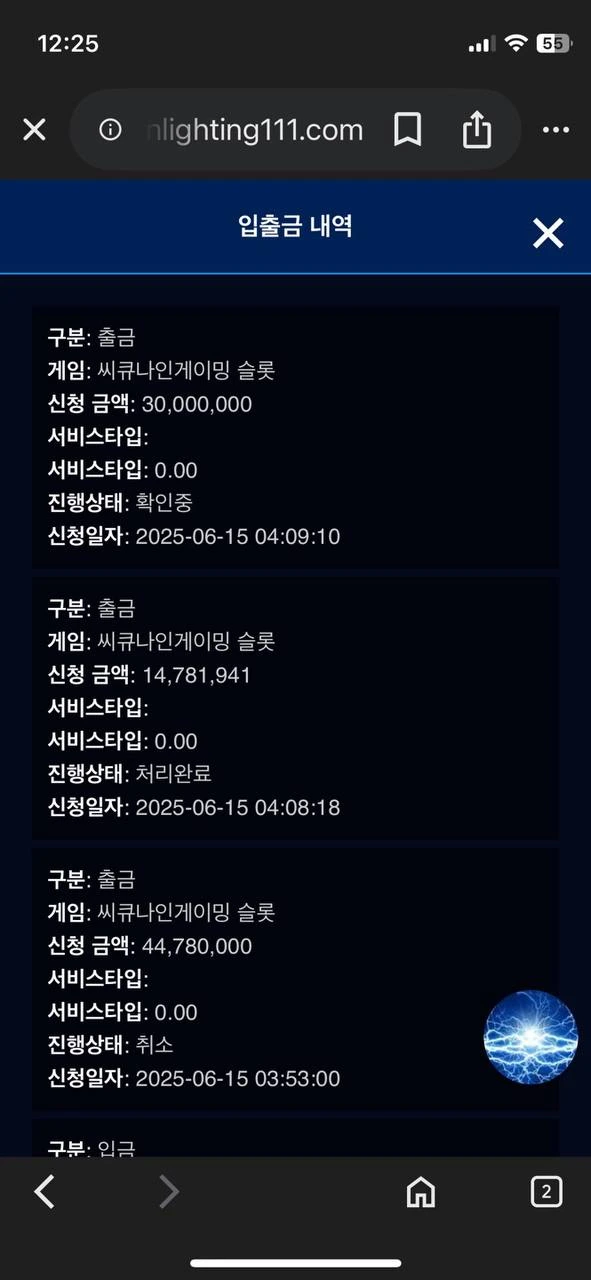This screenshot has width=591, height=1280.
Task: Open the browser overflow menu
Action: (x=555, y=130)
